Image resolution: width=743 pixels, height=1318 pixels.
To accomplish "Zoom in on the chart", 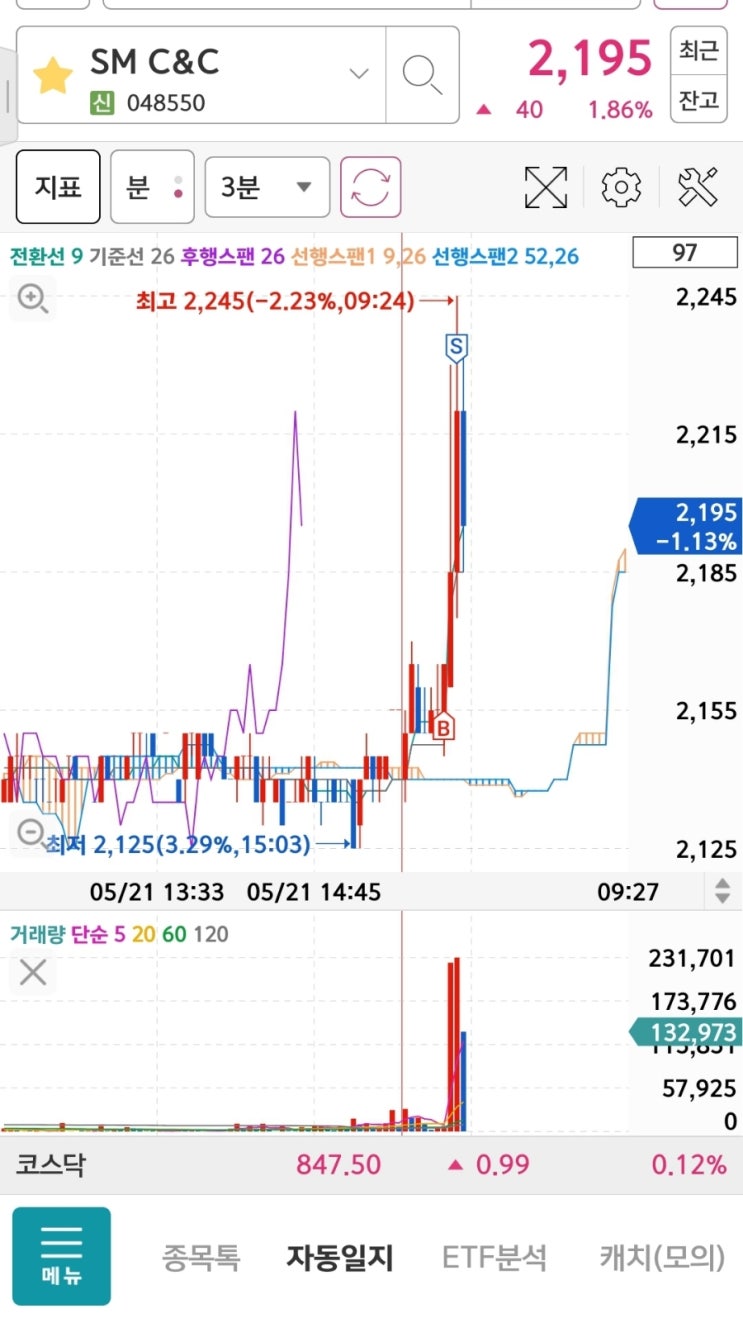I will click(x=33, y=298).
